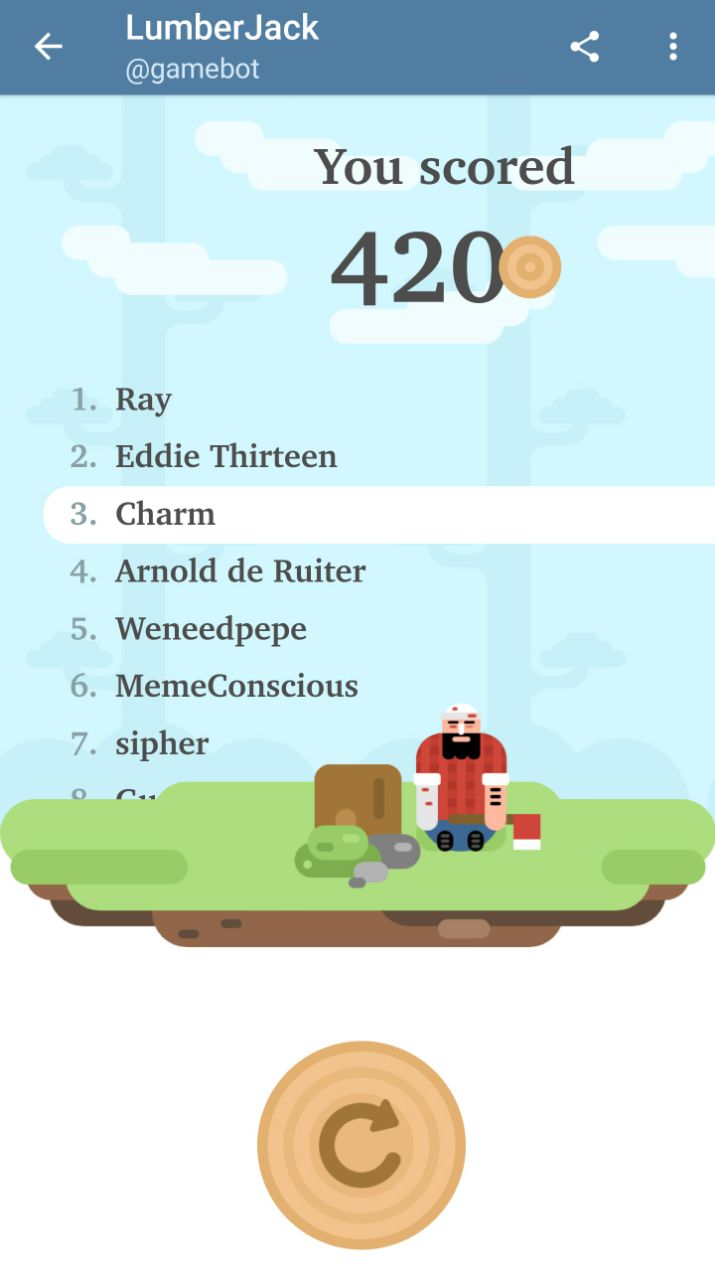
Task: Open the three-dot overflow menu
Action: 673,46
